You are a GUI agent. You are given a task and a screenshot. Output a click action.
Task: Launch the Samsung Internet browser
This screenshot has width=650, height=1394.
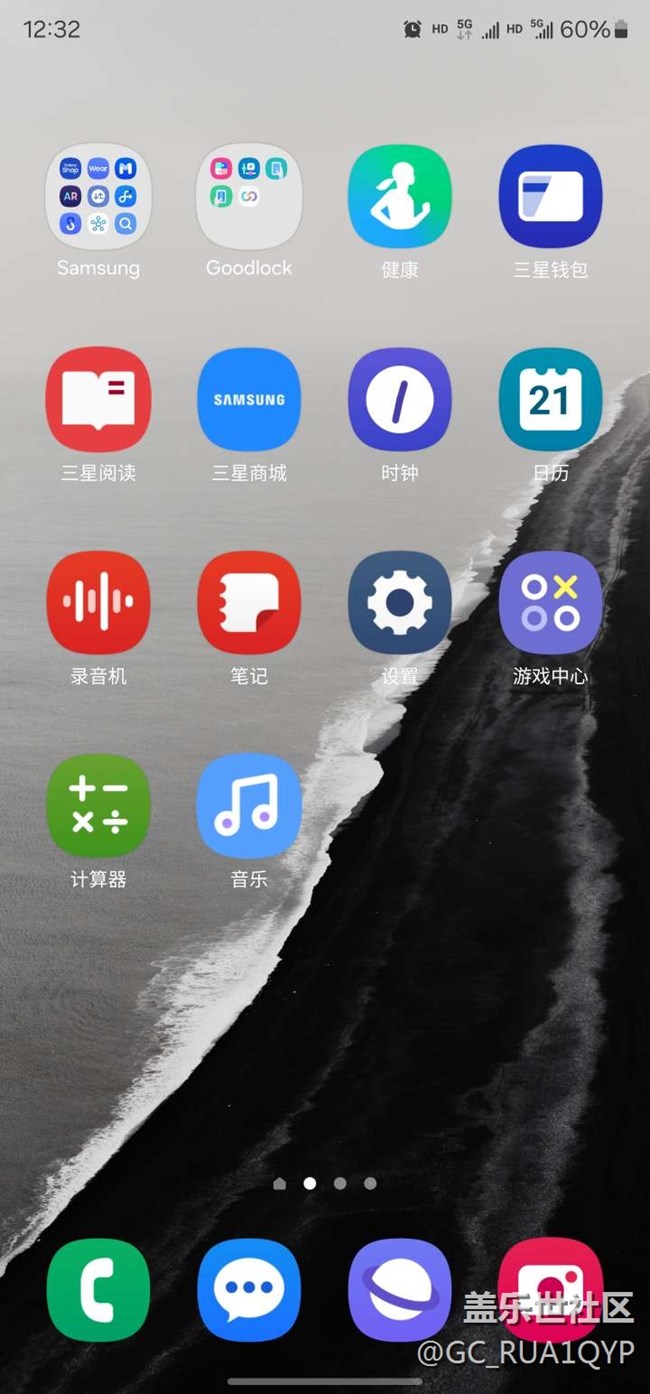click(399, 1290)
